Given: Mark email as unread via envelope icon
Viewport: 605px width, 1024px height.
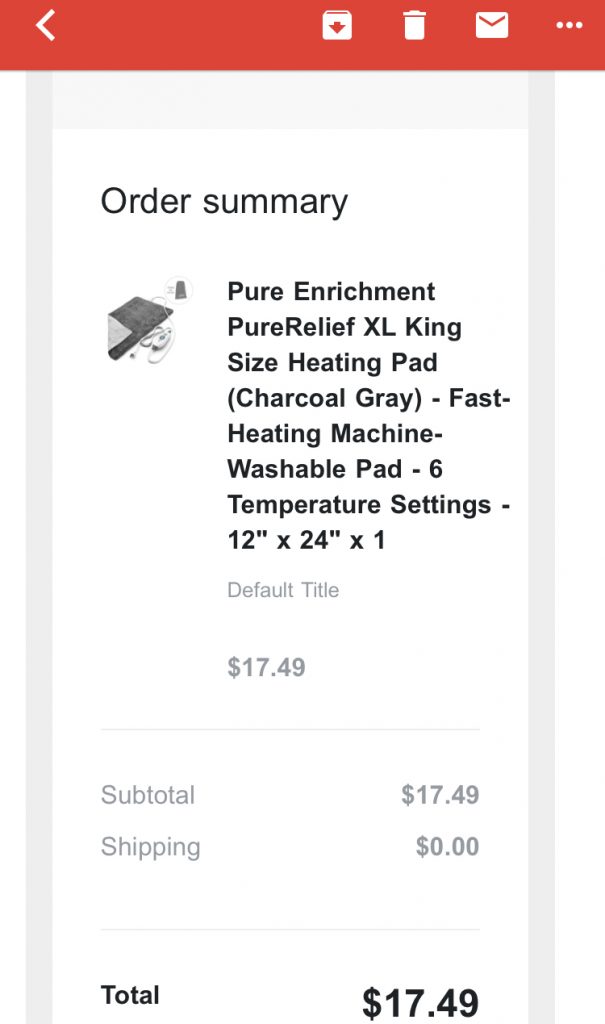Looking at the screenshot, I should pyautogui.click(x=492, y=25).
